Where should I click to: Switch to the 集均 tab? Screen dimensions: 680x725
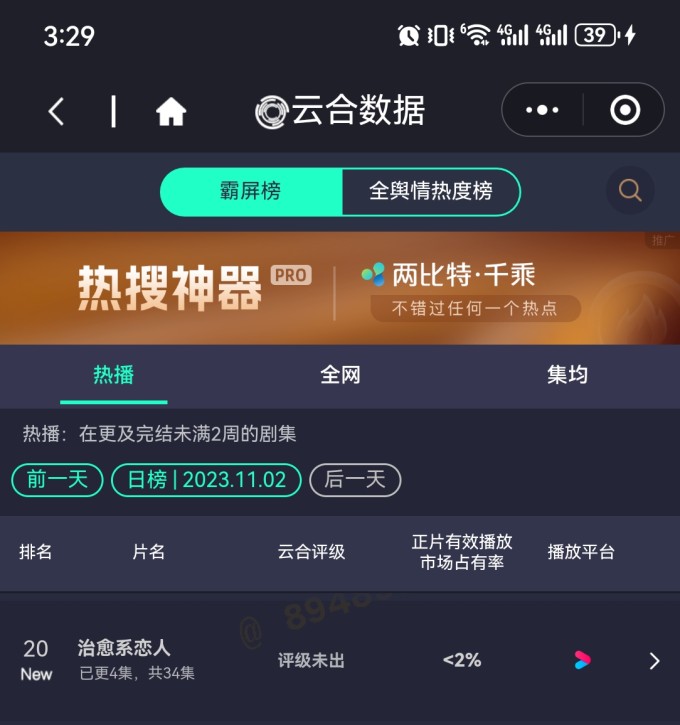pos(567,375)
